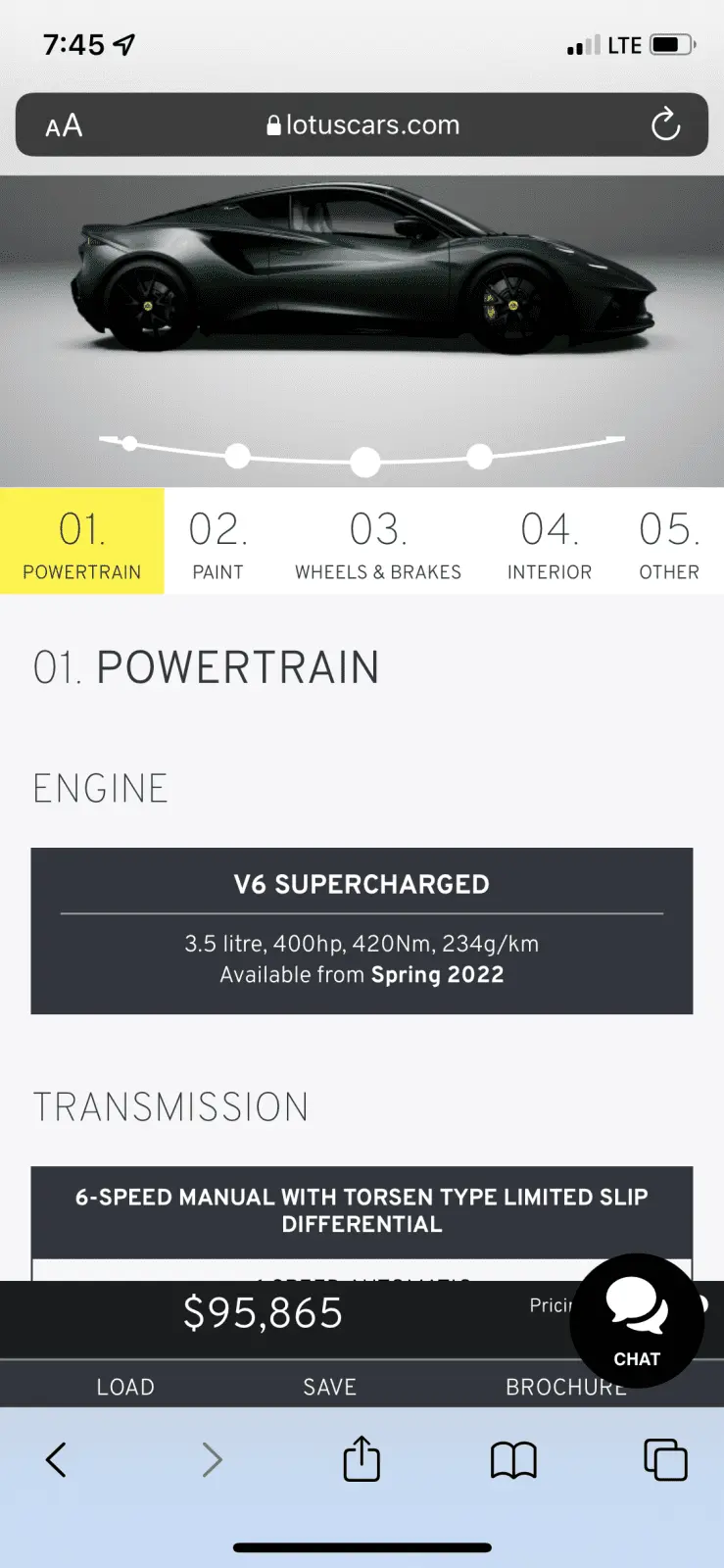Open the Safari share sheet
This screenshot has width=724, height=1568.
pos(362,1459)
